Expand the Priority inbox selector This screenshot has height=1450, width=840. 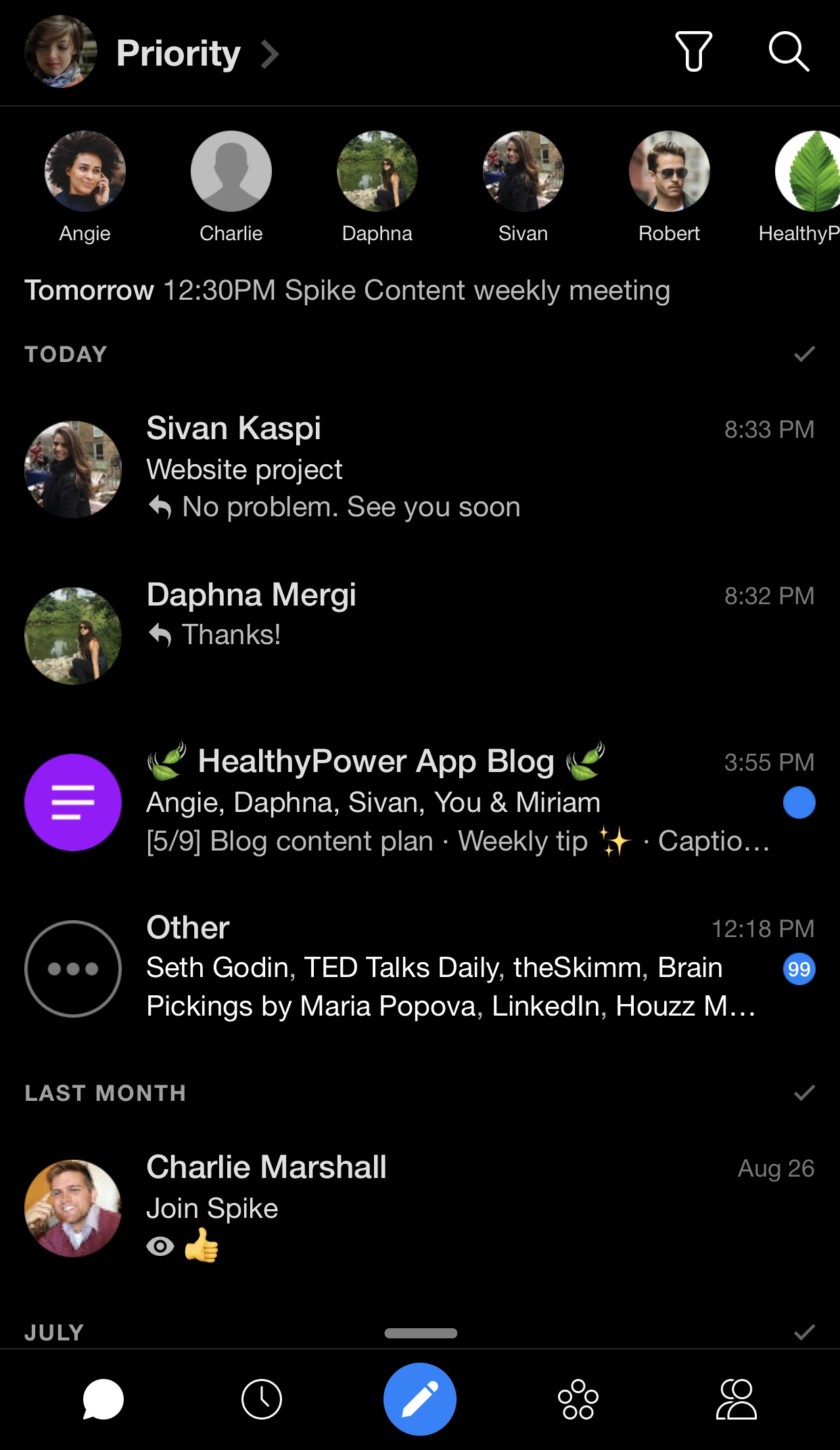pyautogui.click(x=197, y=53)
